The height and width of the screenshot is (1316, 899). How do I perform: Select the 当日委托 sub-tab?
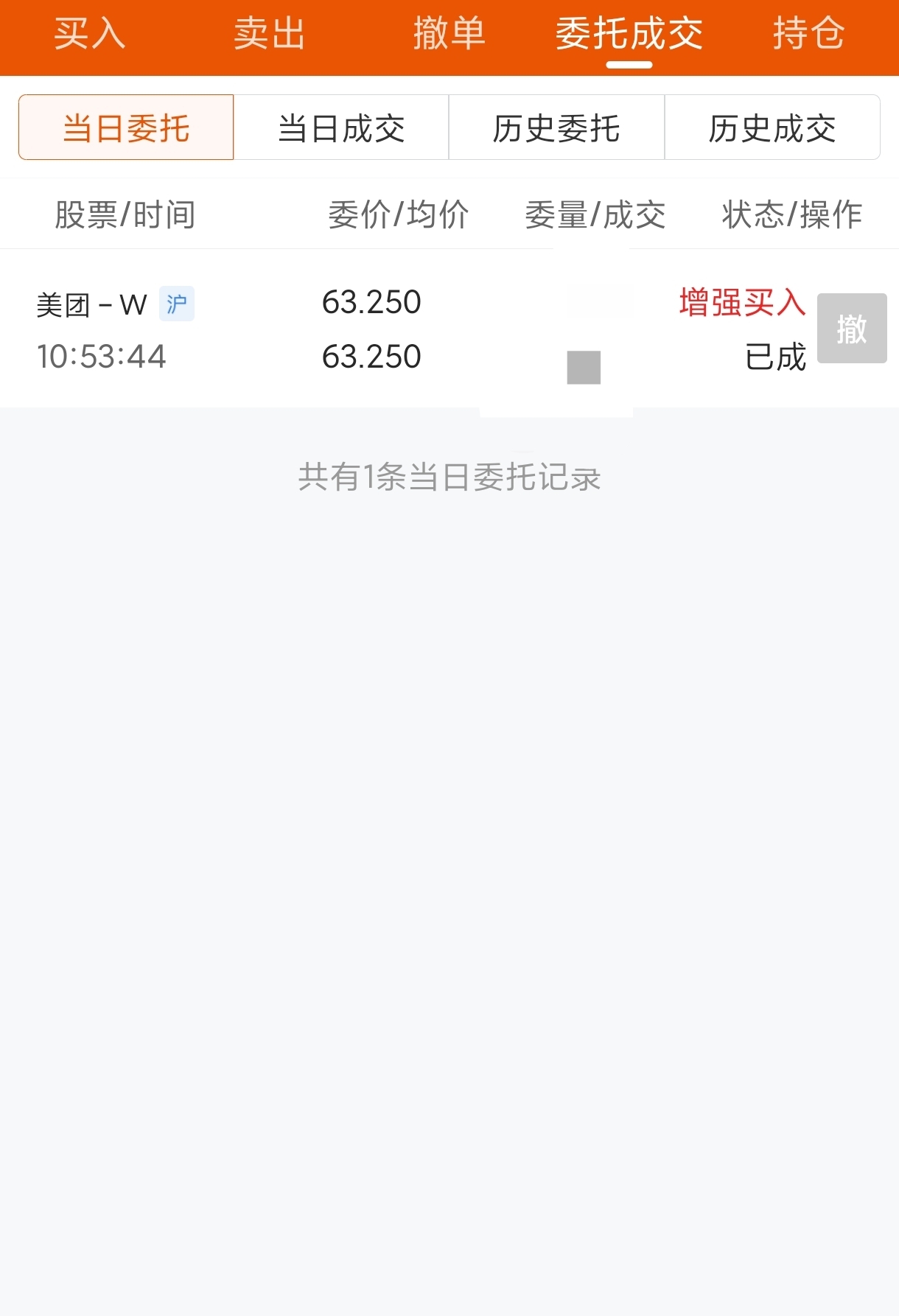126,127
